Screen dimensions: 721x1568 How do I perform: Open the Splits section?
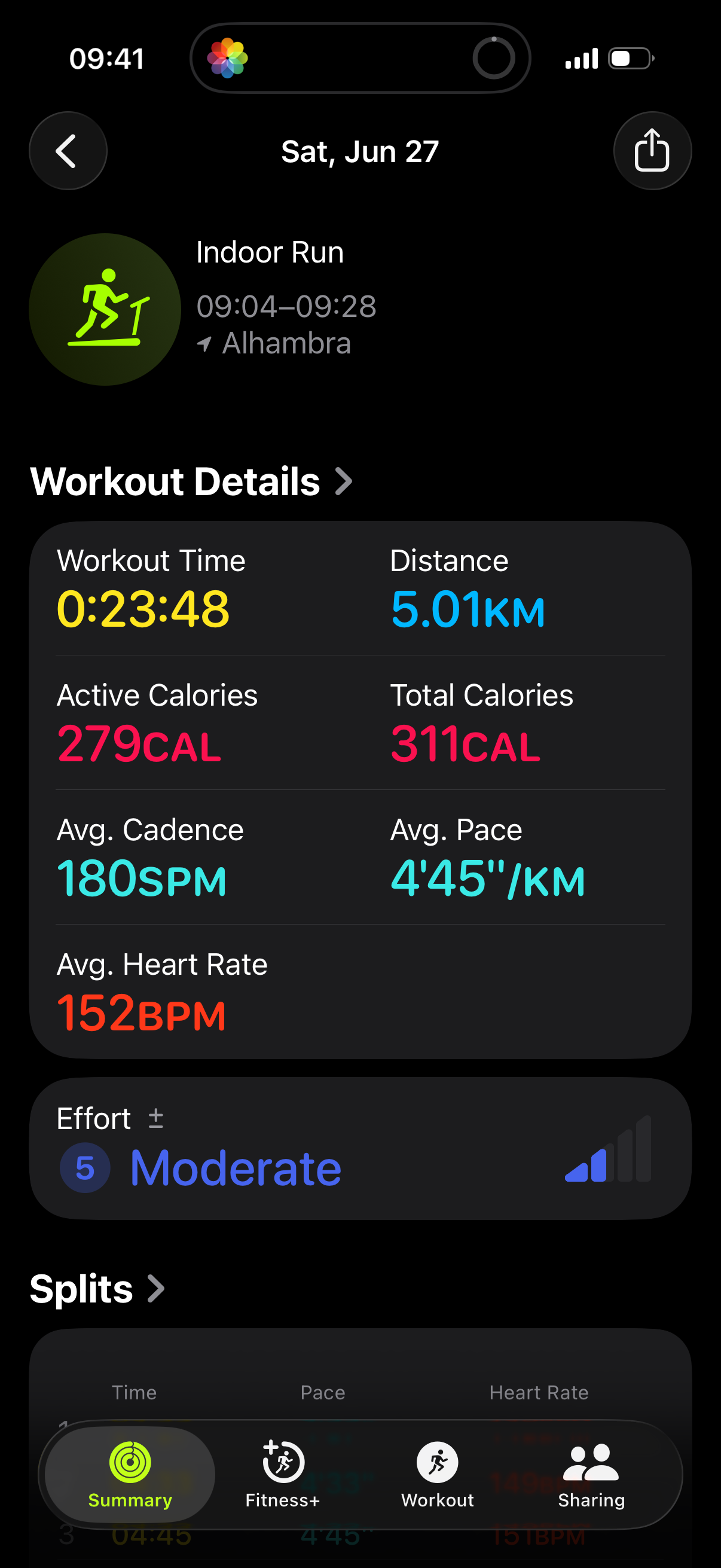coord(97,1289)
